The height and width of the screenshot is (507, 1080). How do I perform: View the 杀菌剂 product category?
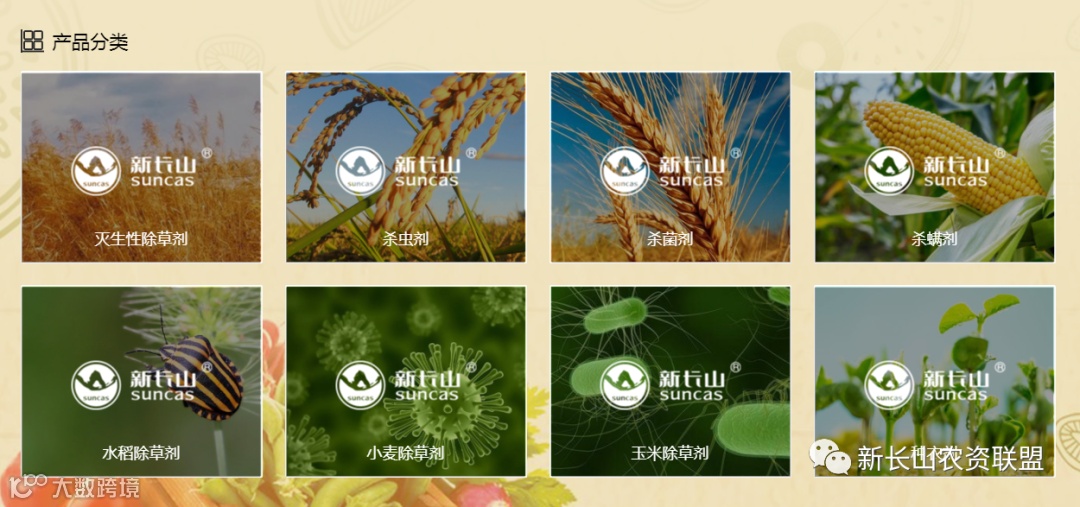[x=670, y=167]
